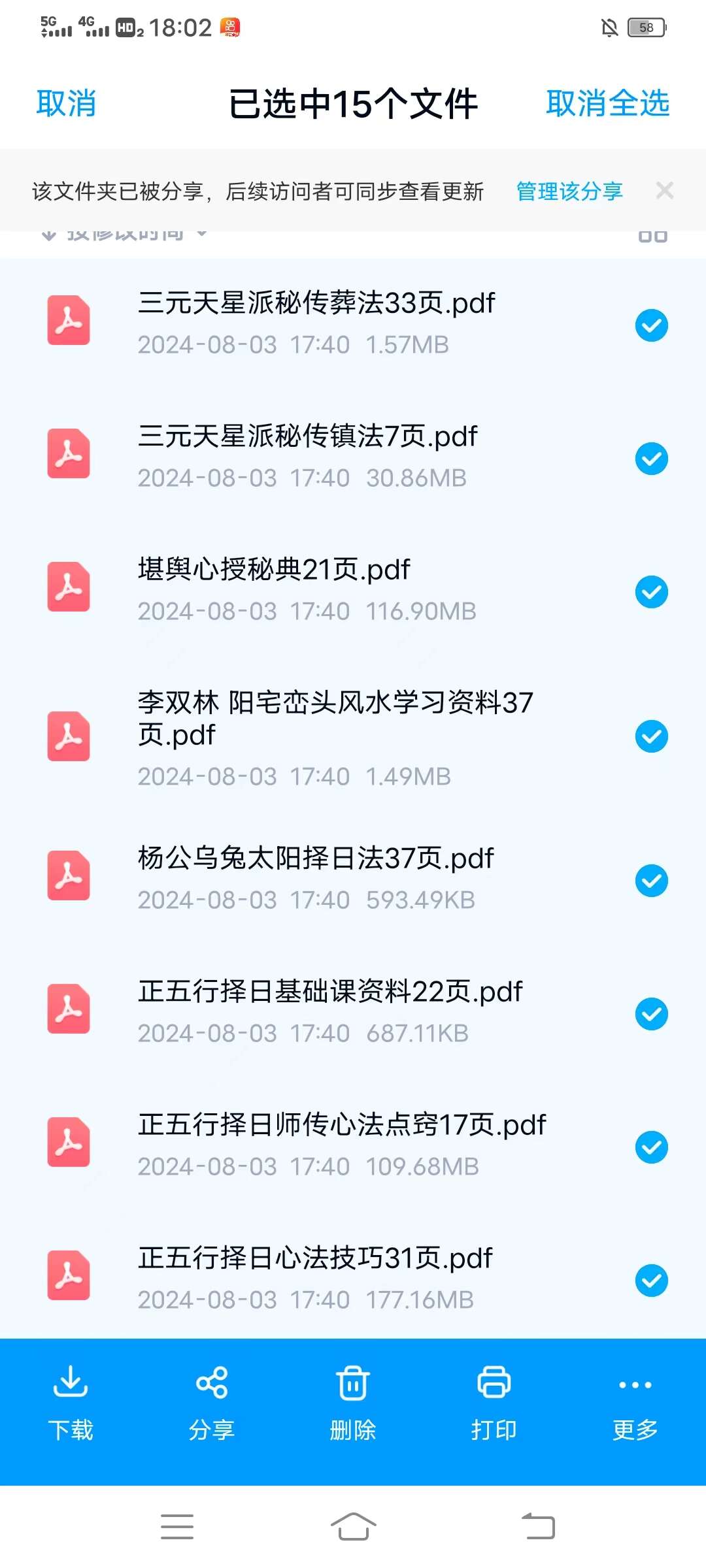This screenshot has width=706, height=1568.
Task: Dismiss the folder shared notice banner
Action: pyautogui.click(x=665, y=191)
